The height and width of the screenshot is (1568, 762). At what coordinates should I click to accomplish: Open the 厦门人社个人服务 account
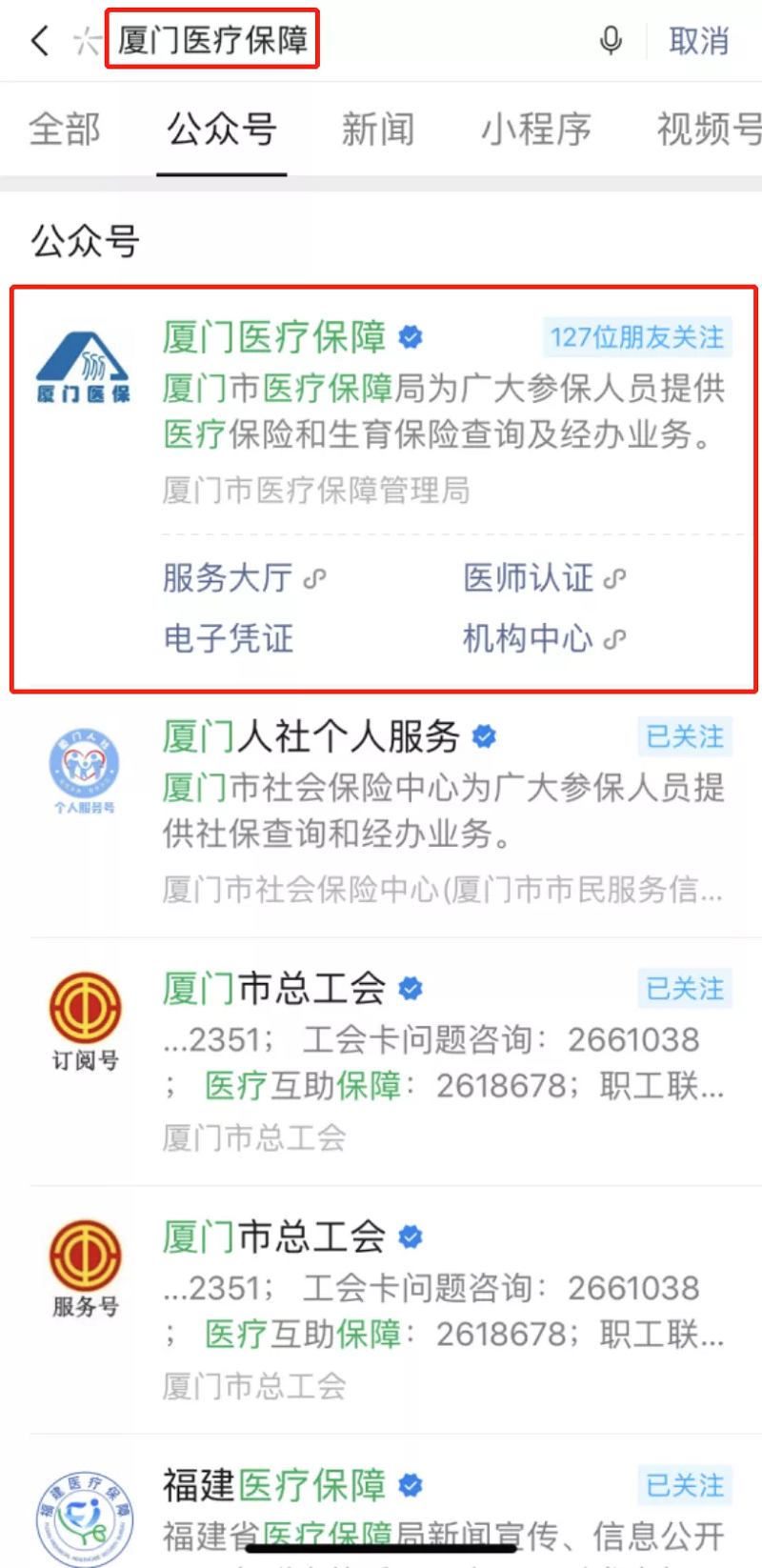click(x=311, y=737)
